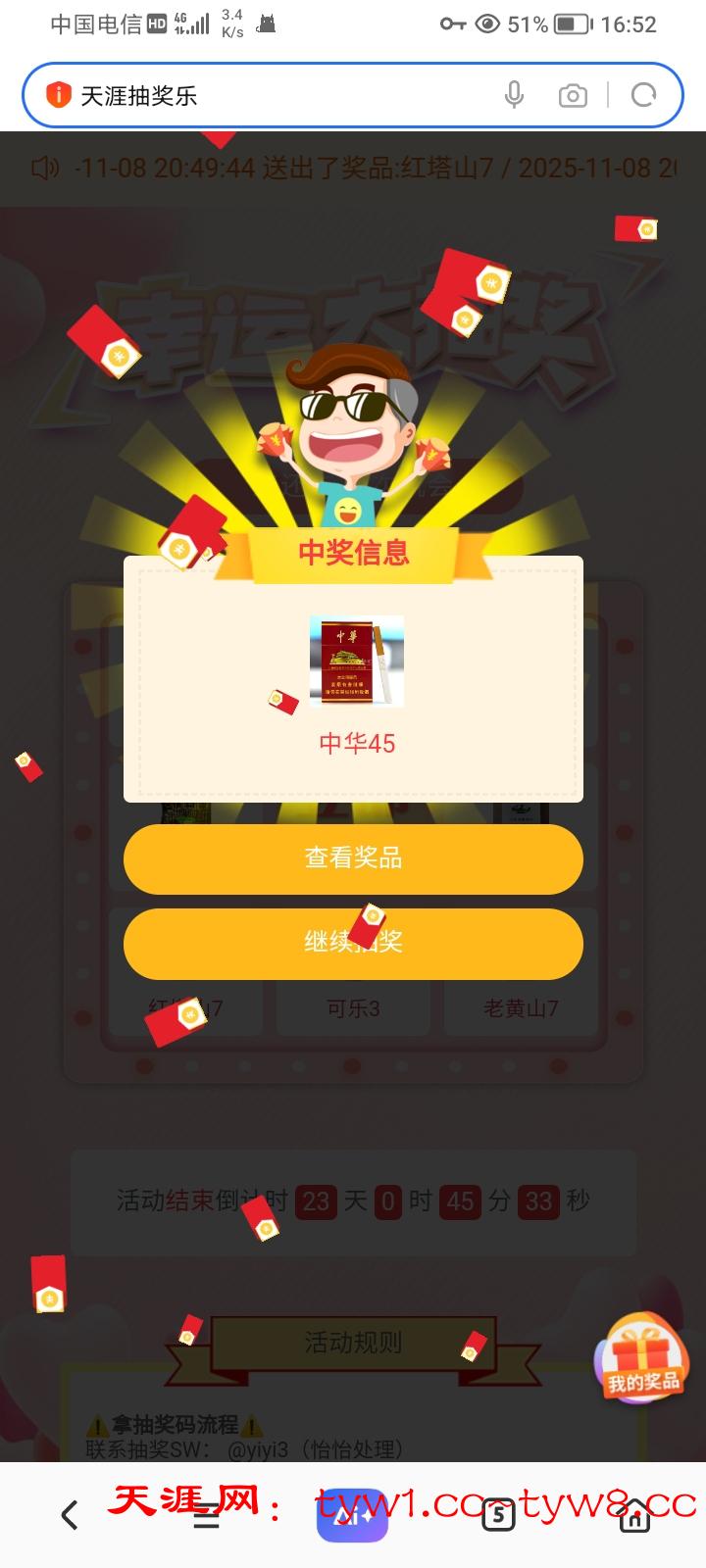
Task: Start voice search with the microphone
Action: (x=514, y=95)
